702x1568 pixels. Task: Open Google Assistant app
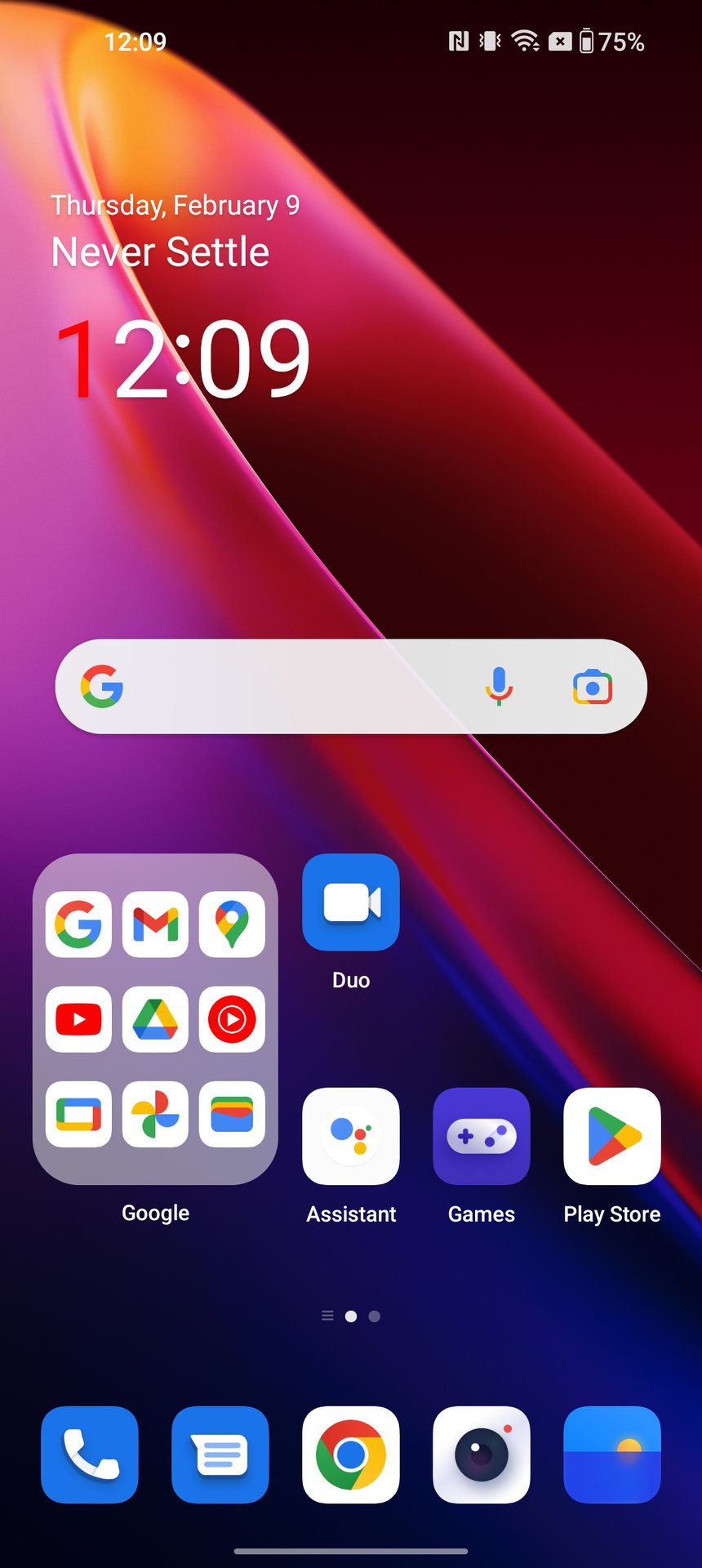[351, 1136]
